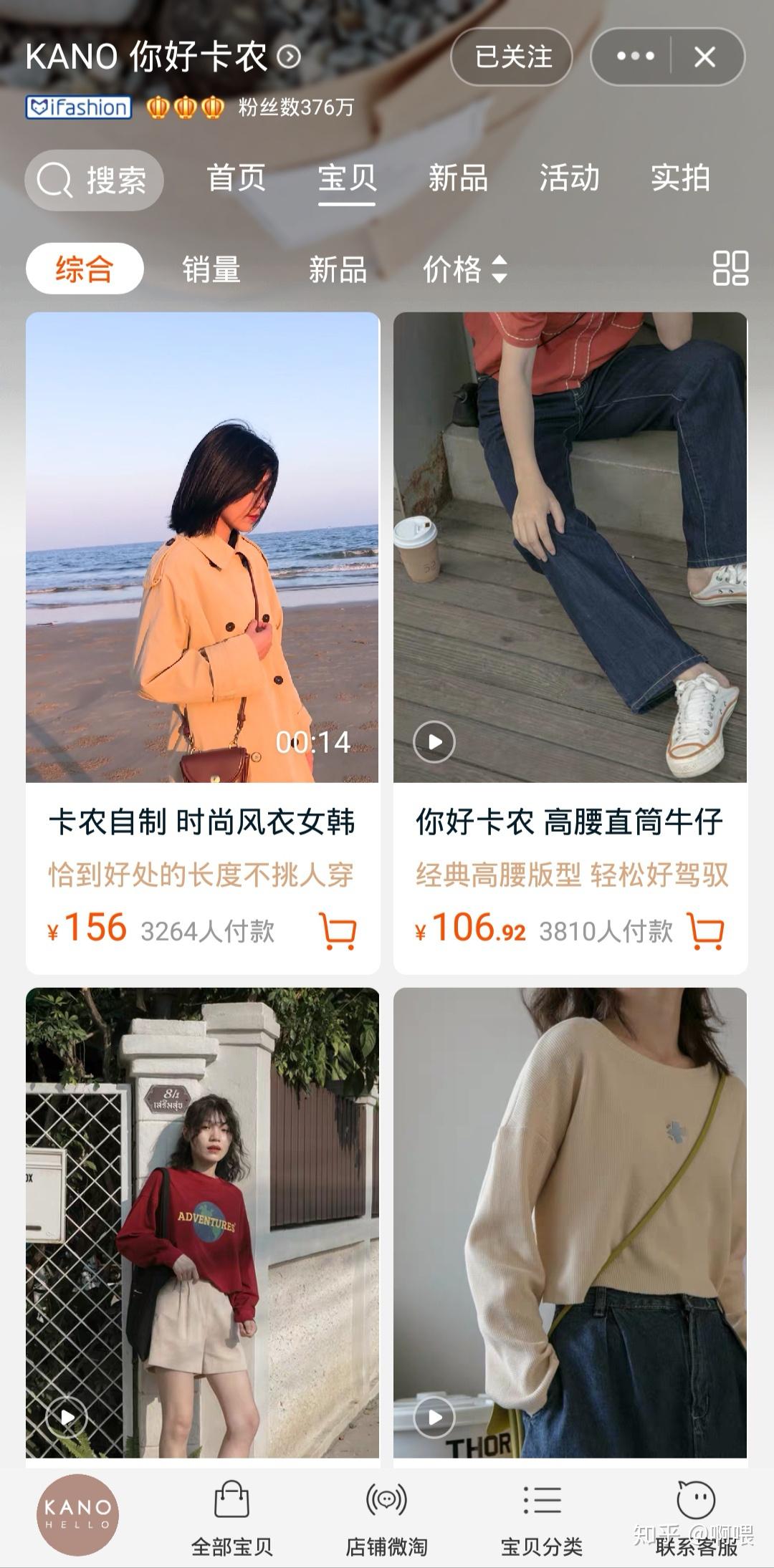Open the 活动 tab
Screen dimensions: 774x1568
point(569,178)
